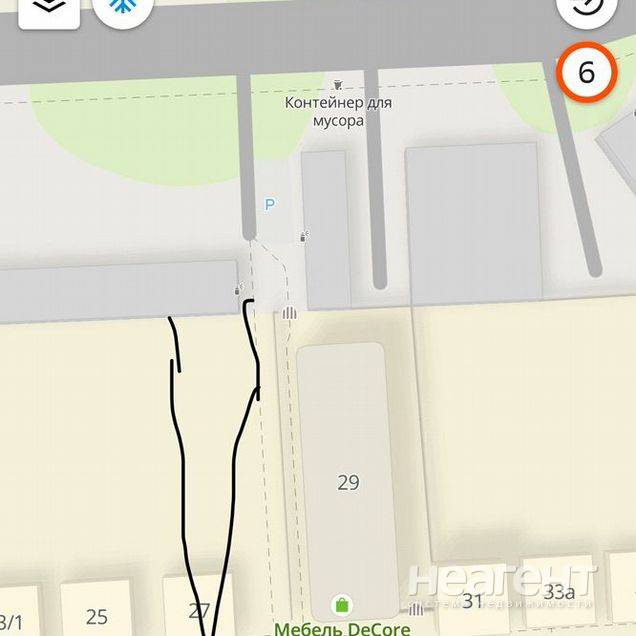Tap the traffic level 6 indicator
This screenshot has width=636, height=636.
587,72
